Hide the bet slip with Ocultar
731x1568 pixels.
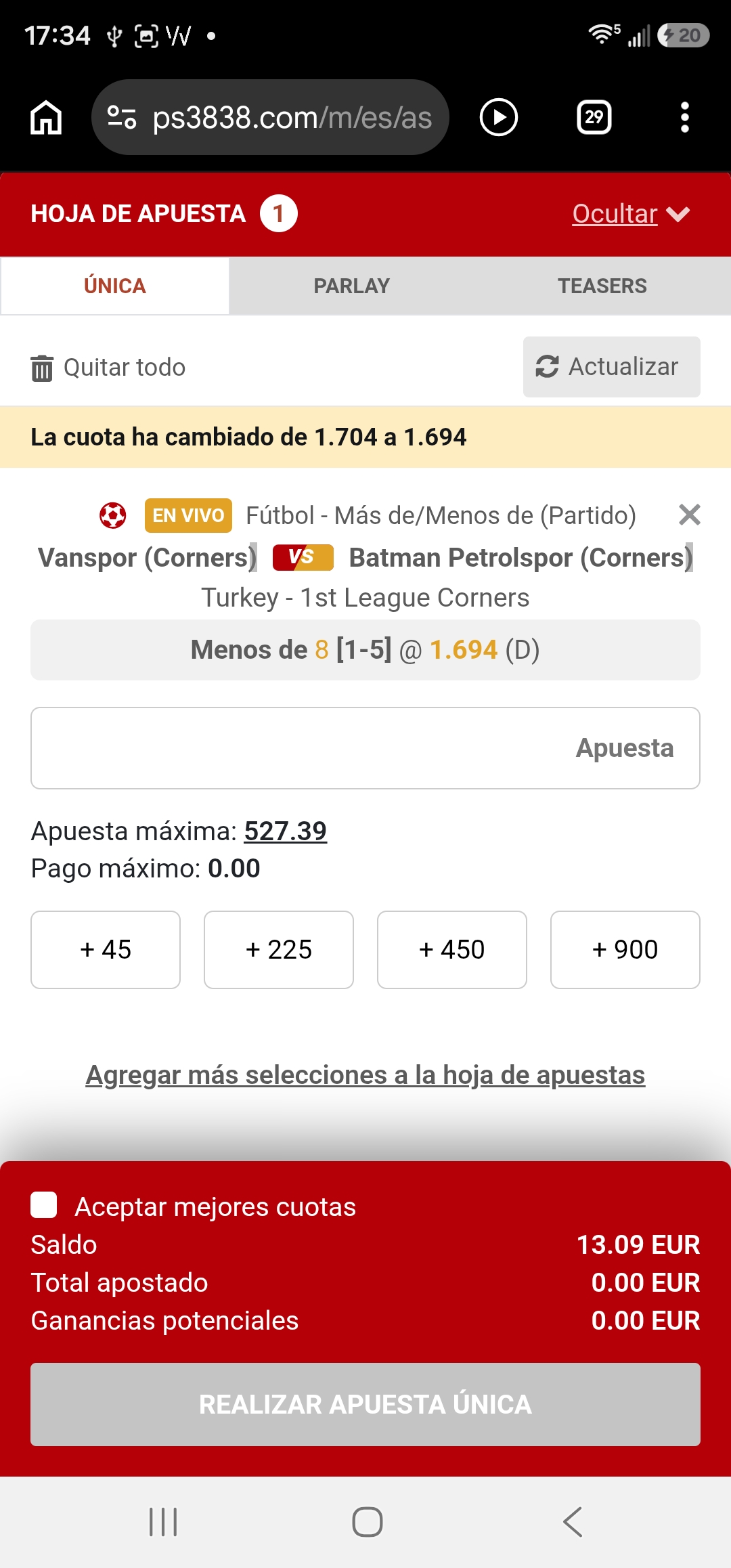(x=631, y=214)
